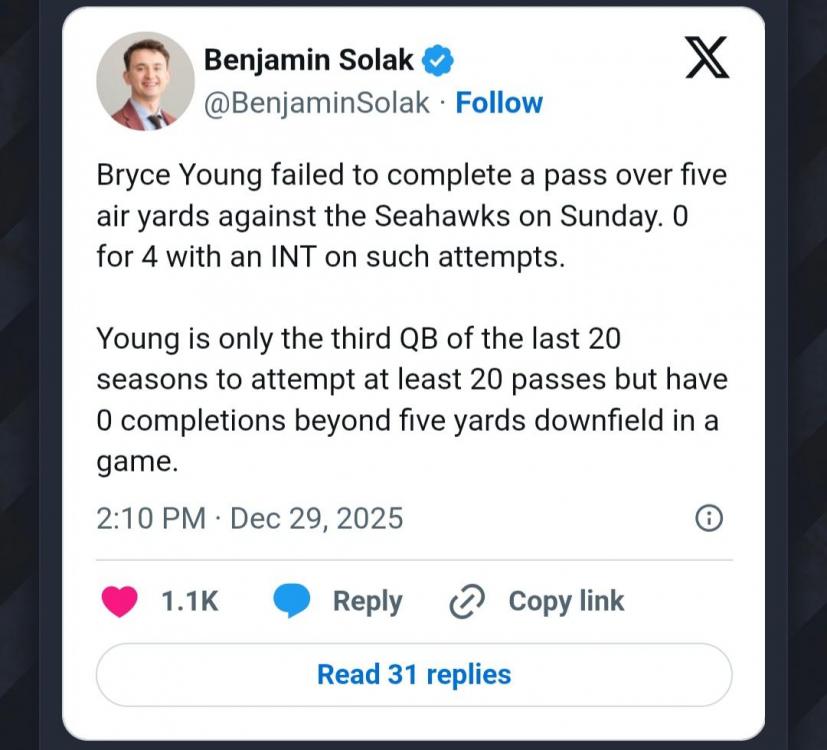Open the info icon beside the date
This screenshot has width=827, height=750.
708,518
